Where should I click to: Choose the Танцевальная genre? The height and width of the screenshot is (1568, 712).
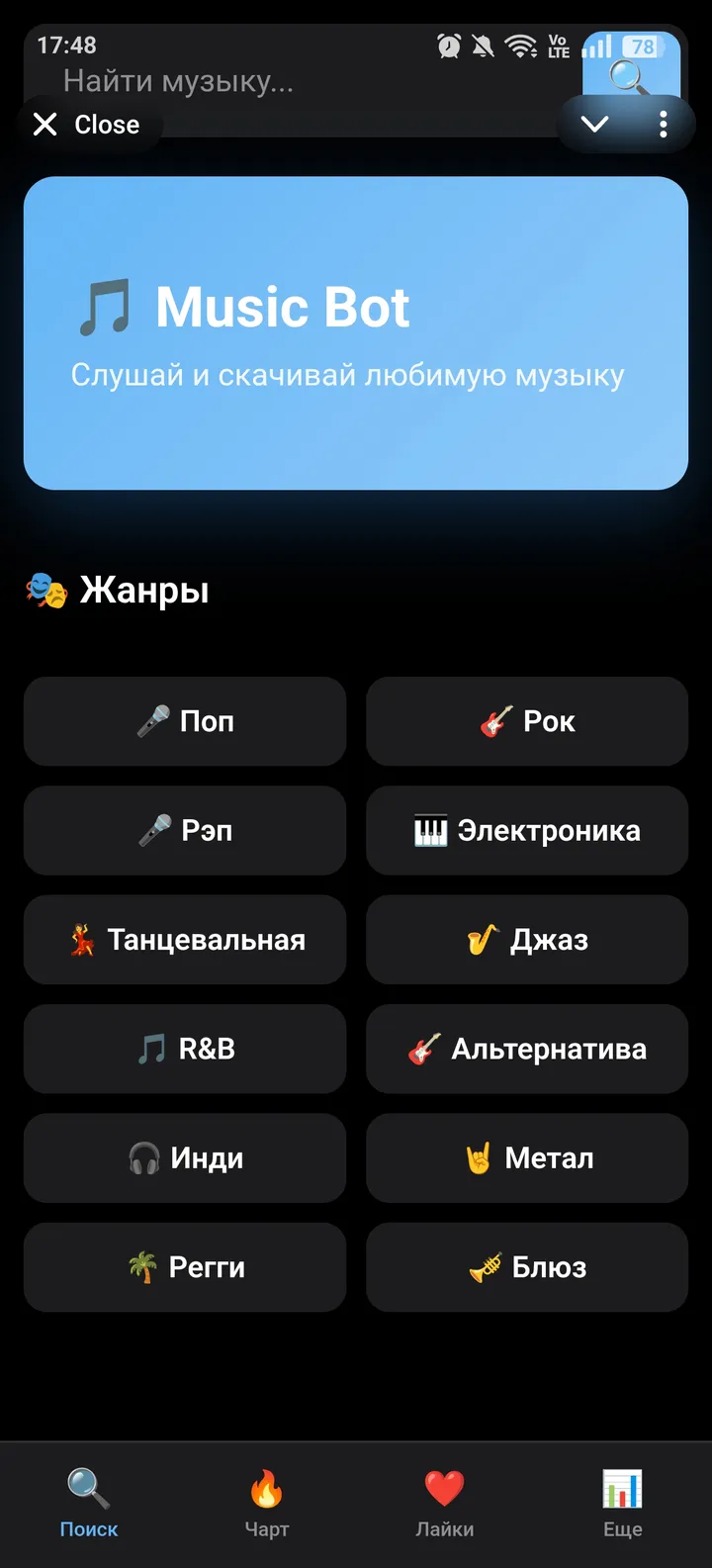(x=185, y=940)
